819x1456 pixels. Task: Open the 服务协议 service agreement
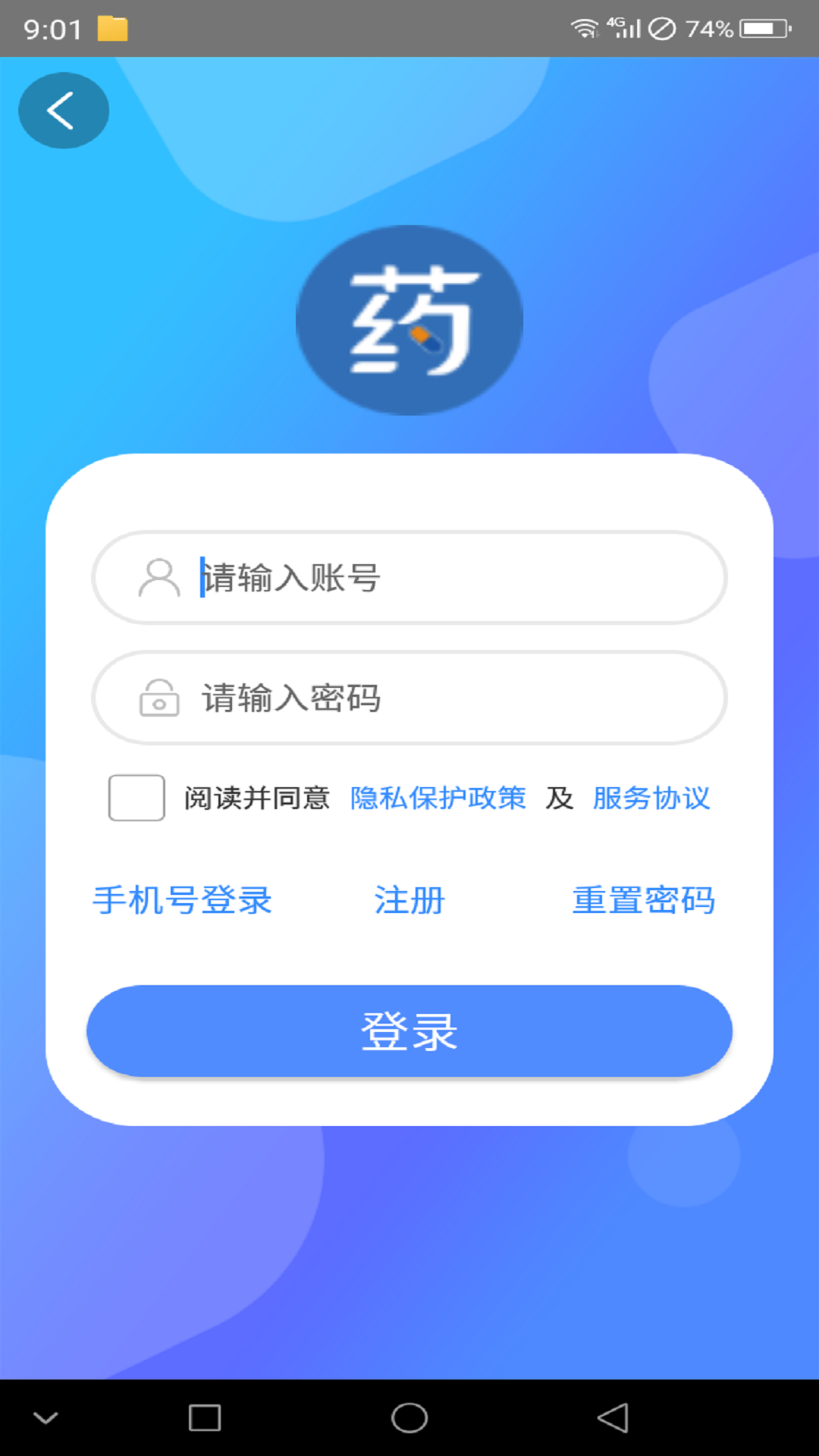(x=651, y=798)
